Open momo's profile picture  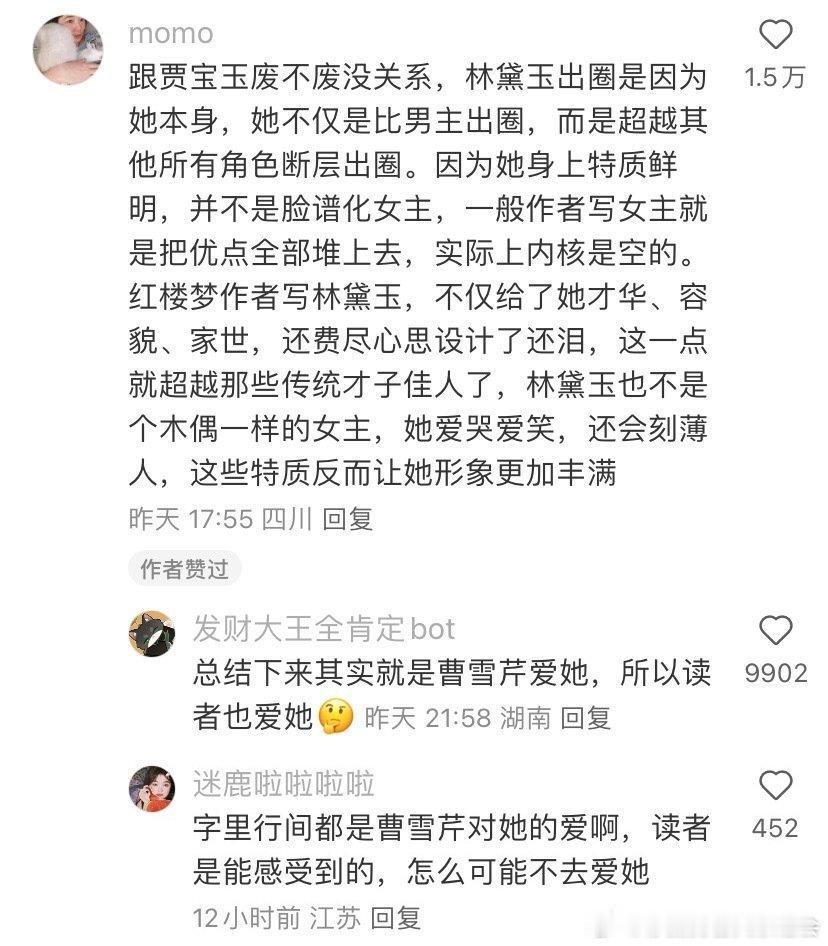pyautogui.click(x=68, y=50)
